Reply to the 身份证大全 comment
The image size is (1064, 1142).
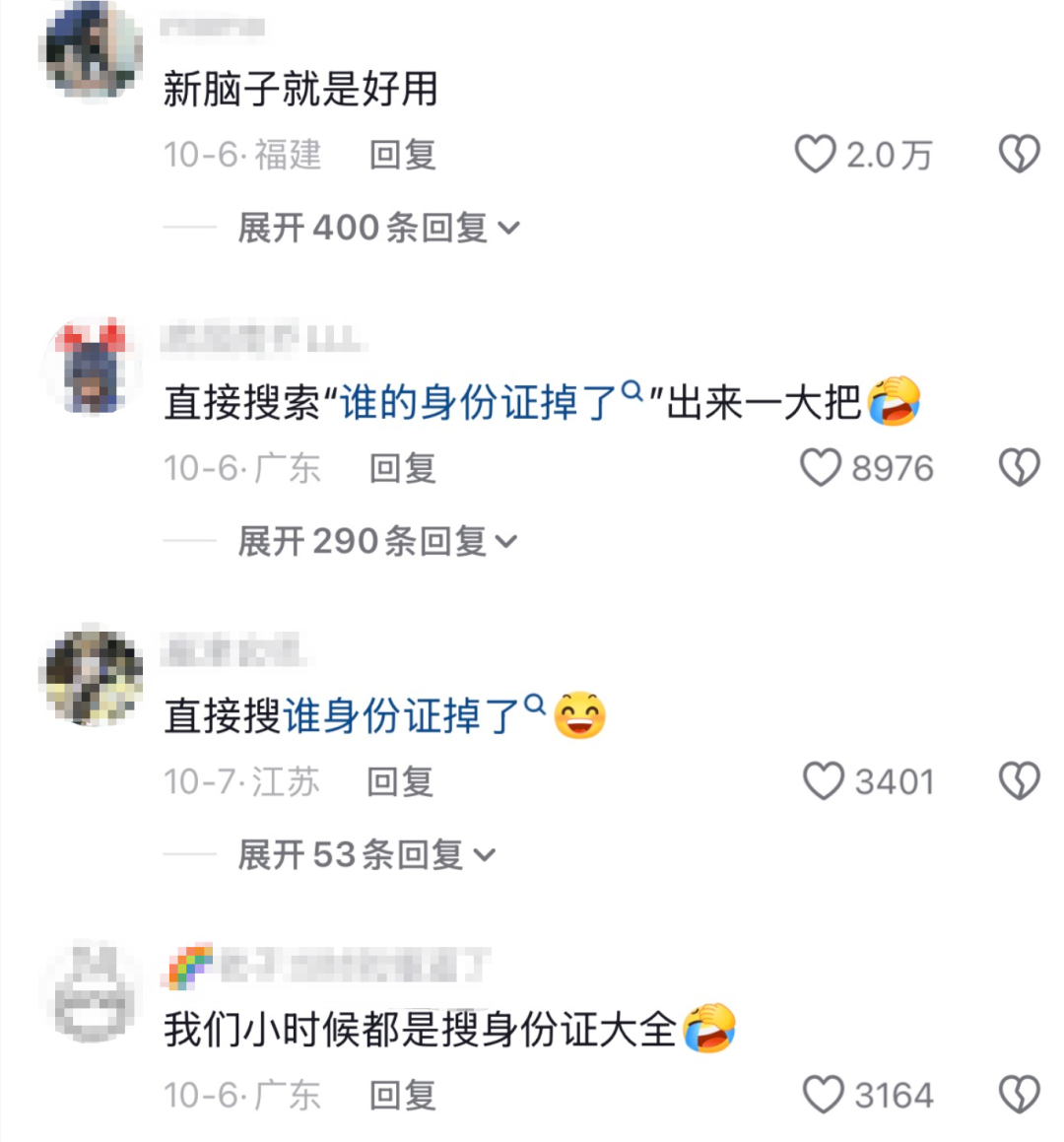[x=402, y=1095]
